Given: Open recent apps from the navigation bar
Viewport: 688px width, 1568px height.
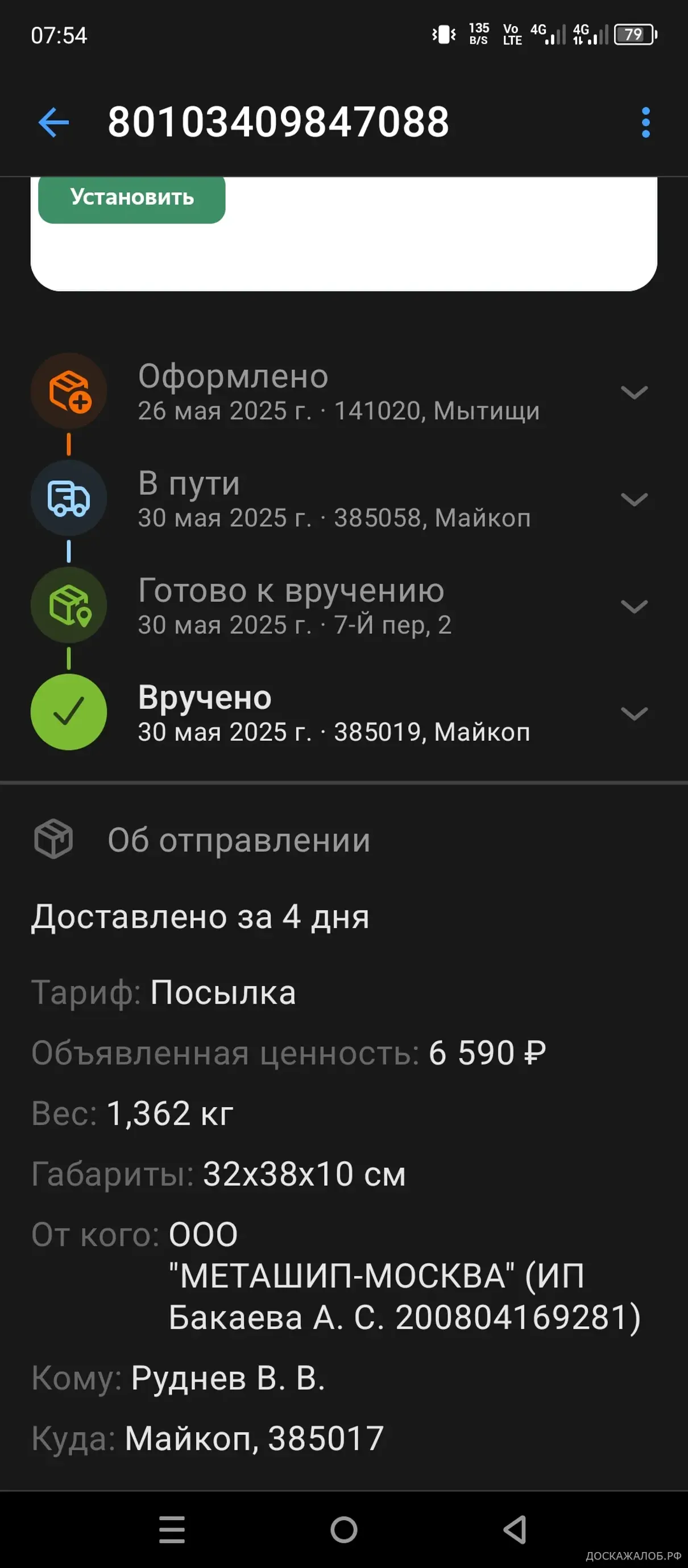Looking at the screenshot, I should pyautogui.click(x=172, y=1530).
